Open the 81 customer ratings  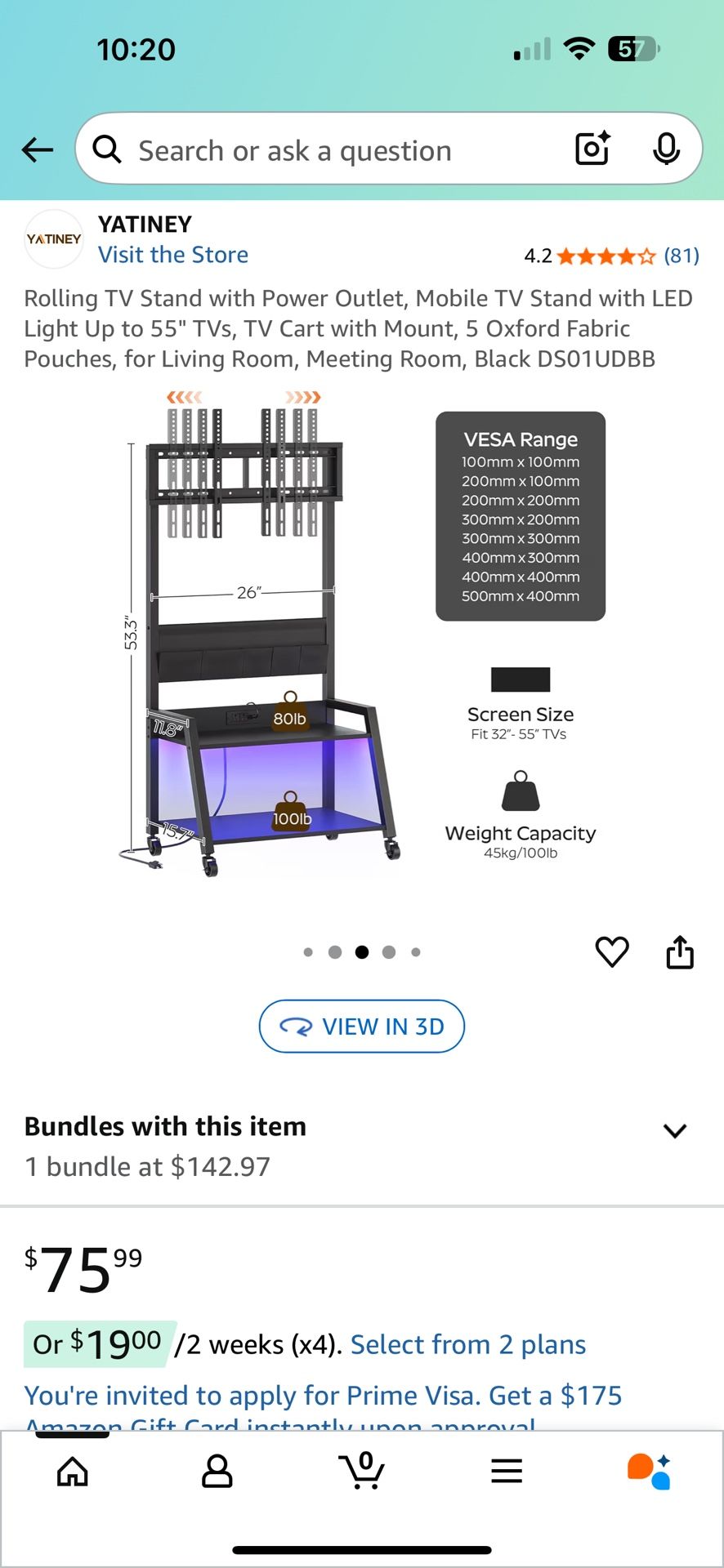coord(681,256)
